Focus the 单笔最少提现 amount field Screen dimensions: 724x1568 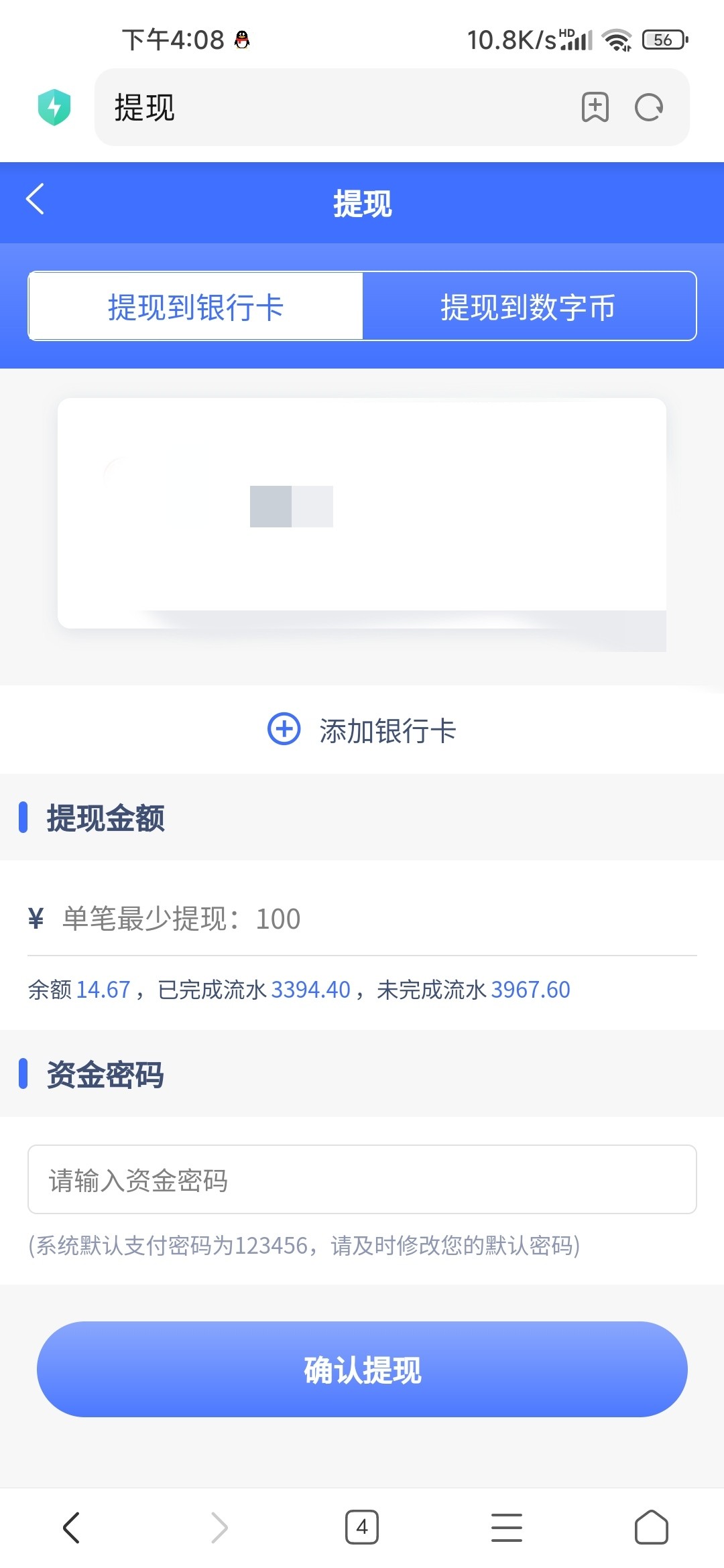coord(375,919)
